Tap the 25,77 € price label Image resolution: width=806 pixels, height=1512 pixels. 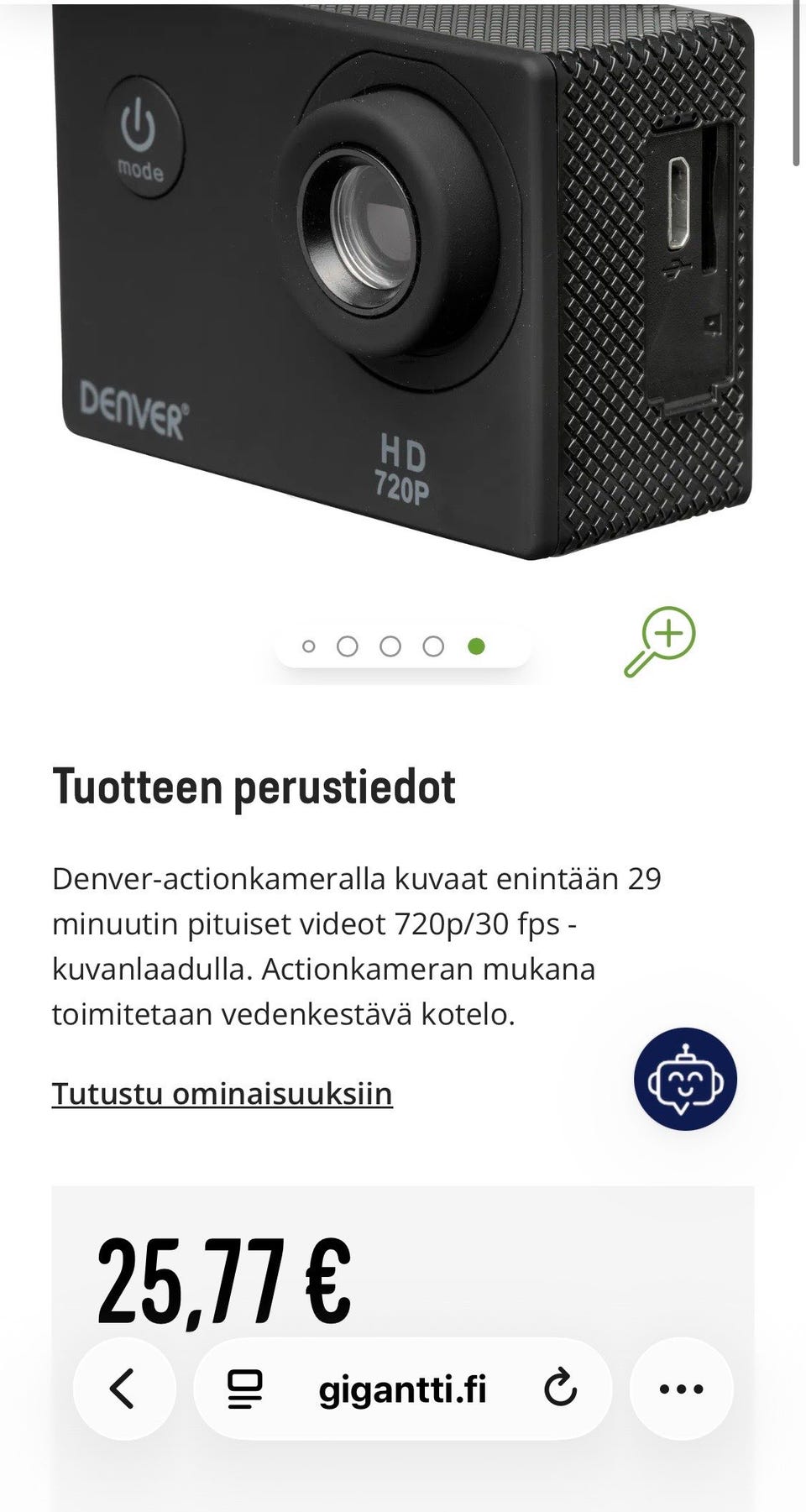pos(223,1276)
